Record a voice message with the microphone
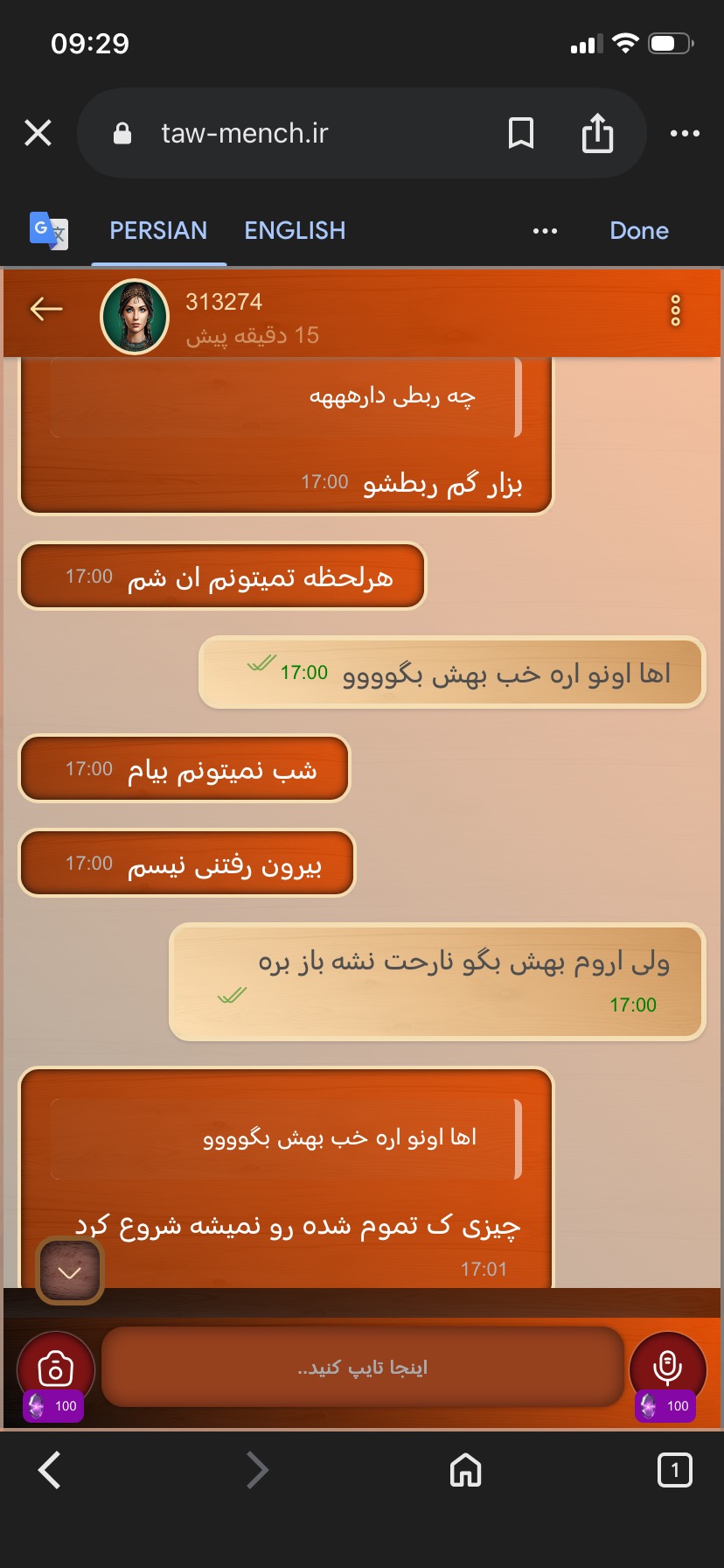Image resolution: width=724 pixels, height=1568 pixels. (667, 1369)
